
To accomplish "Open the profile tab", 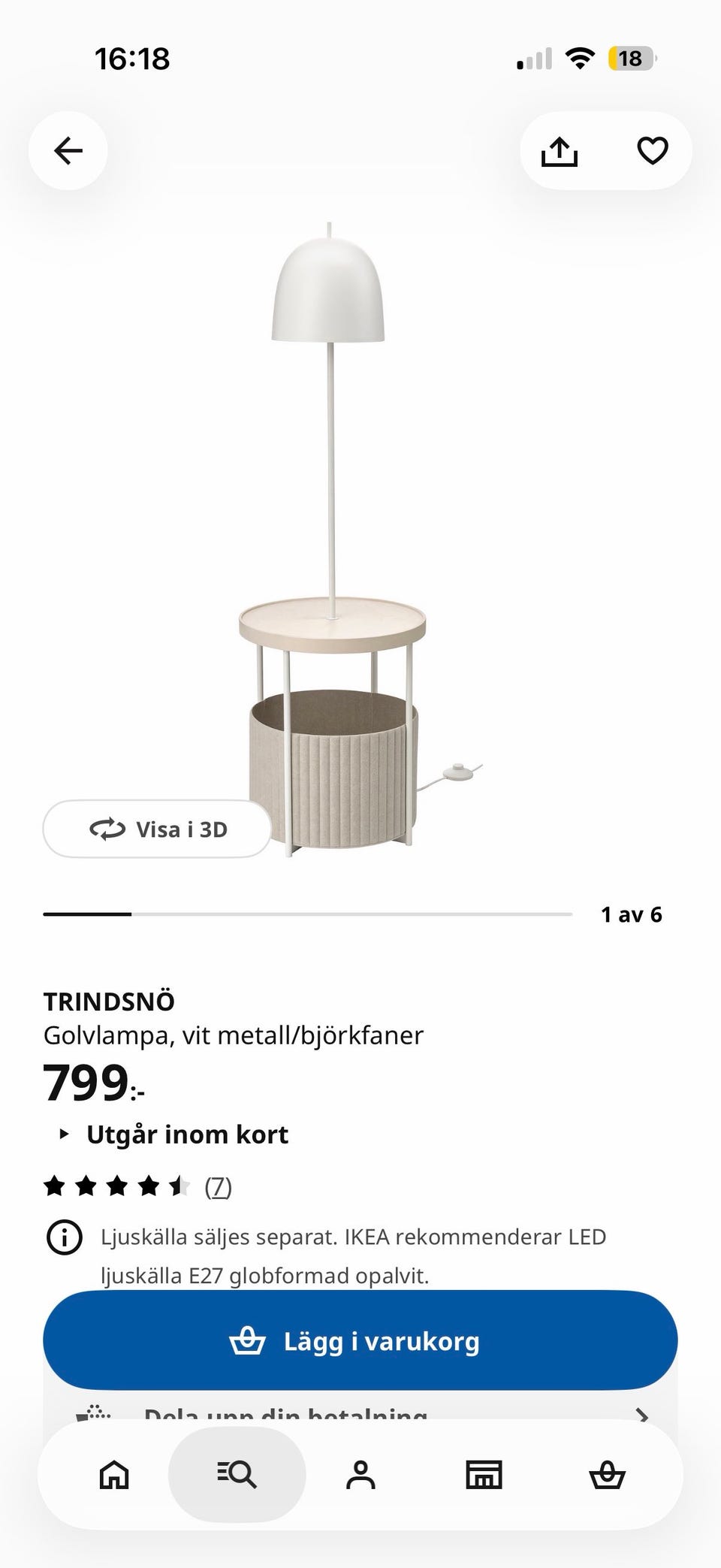I will tap(360, 1475).
